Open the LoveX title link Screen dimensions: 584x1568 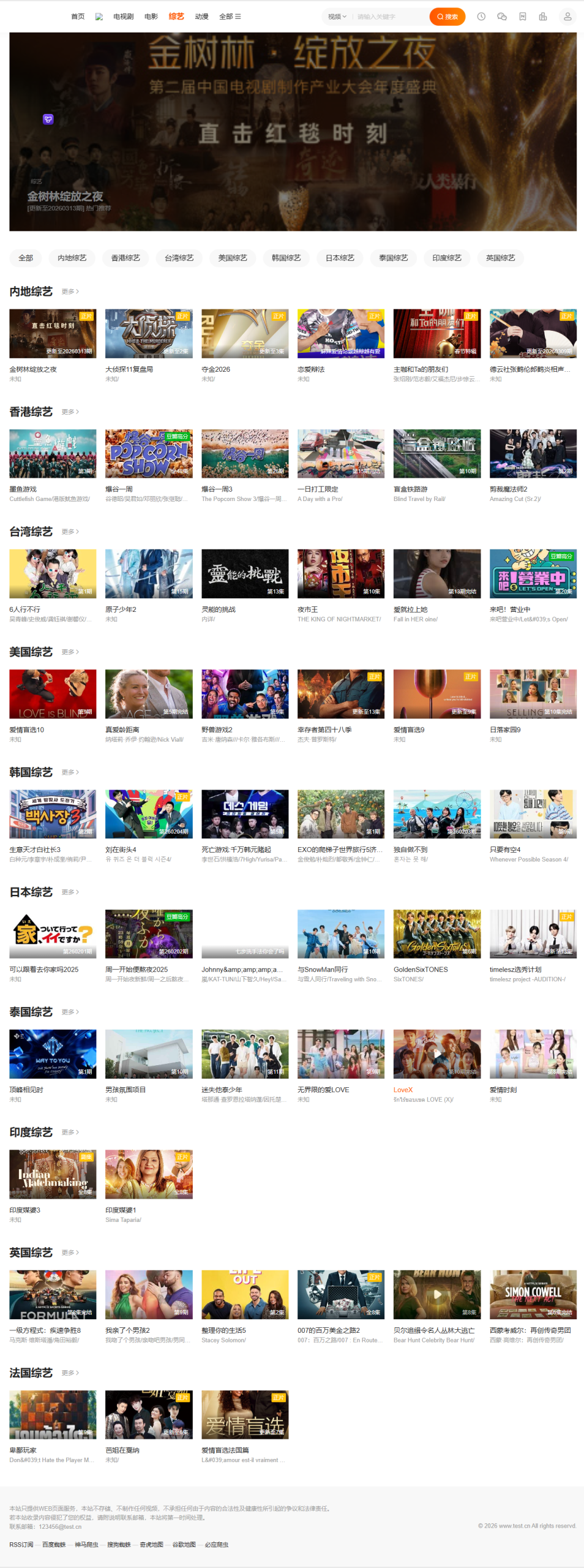point(403,1090)
